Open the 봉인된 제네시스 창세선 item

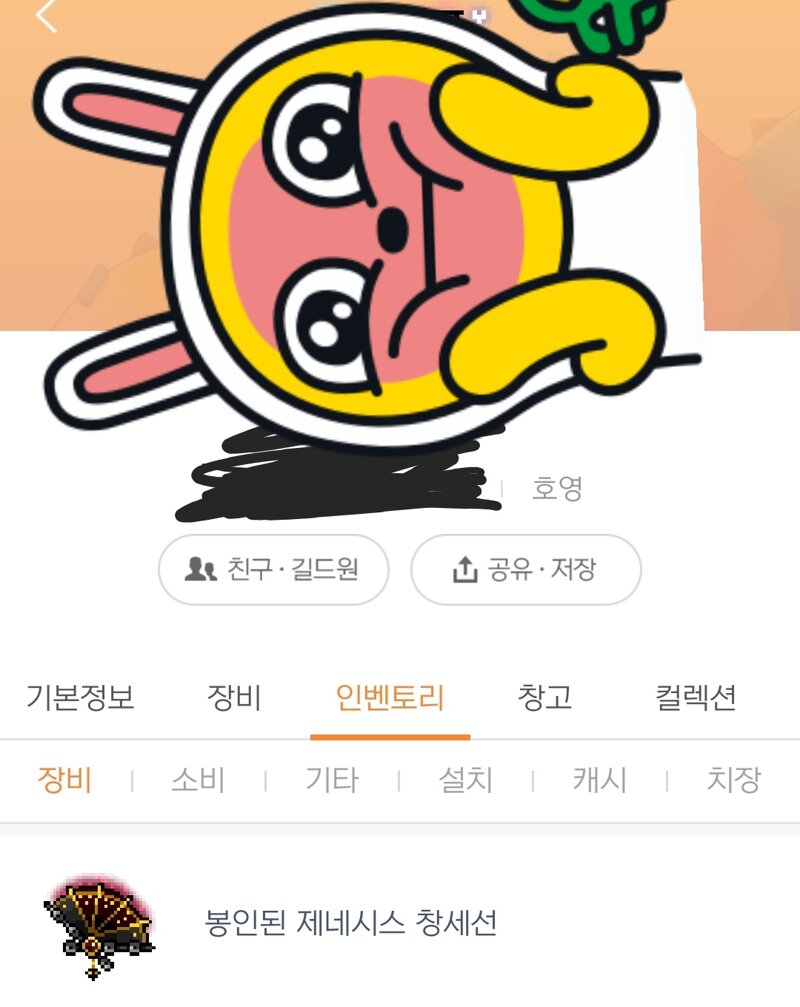350,922
